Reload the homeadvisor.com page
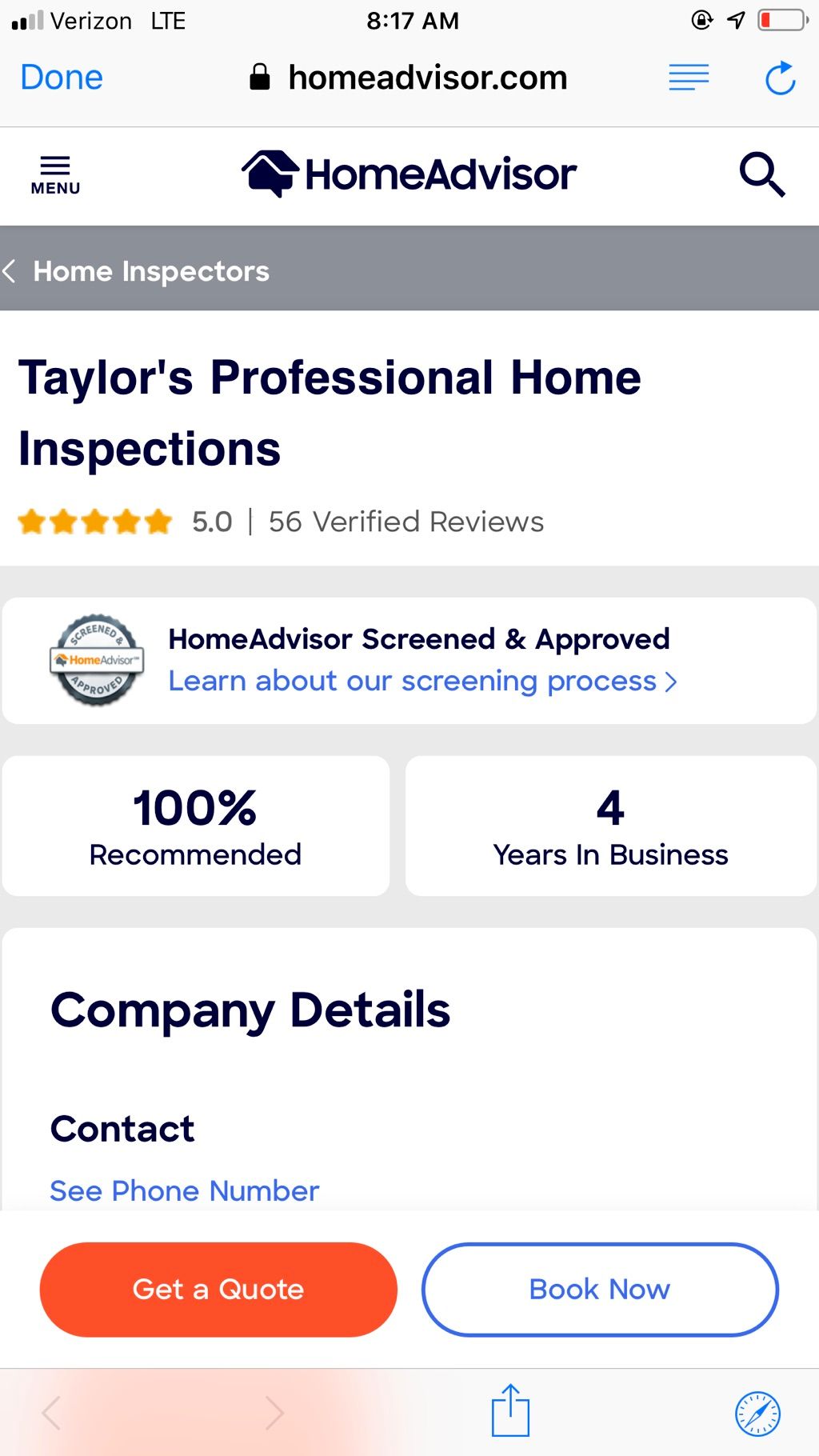This screenshot has height=1456, width=819. pyautogui.click(x=780, y=78)
